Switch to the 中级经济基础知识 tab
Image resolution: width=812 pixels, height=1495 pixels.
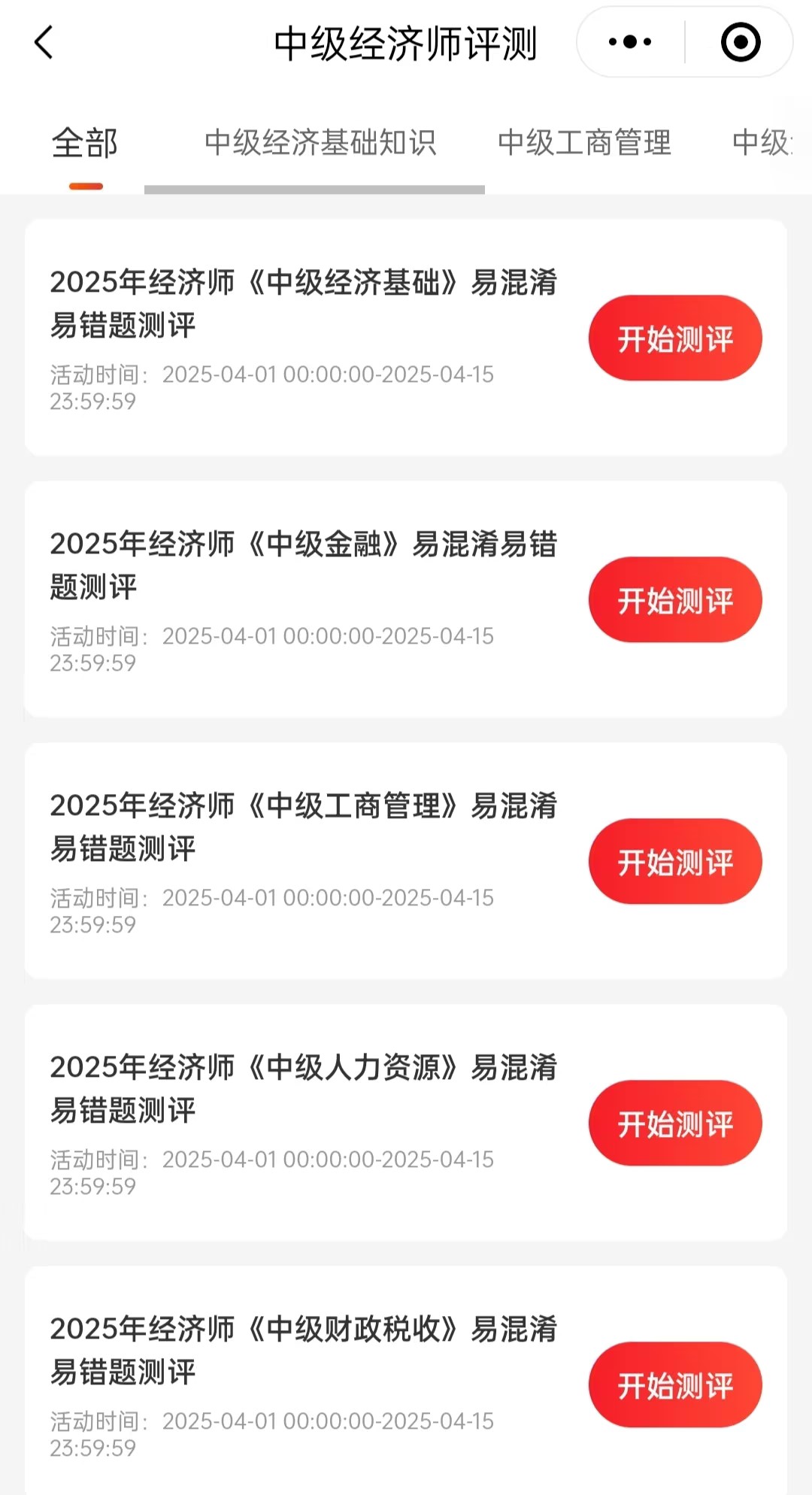click(x=320, y=143)
